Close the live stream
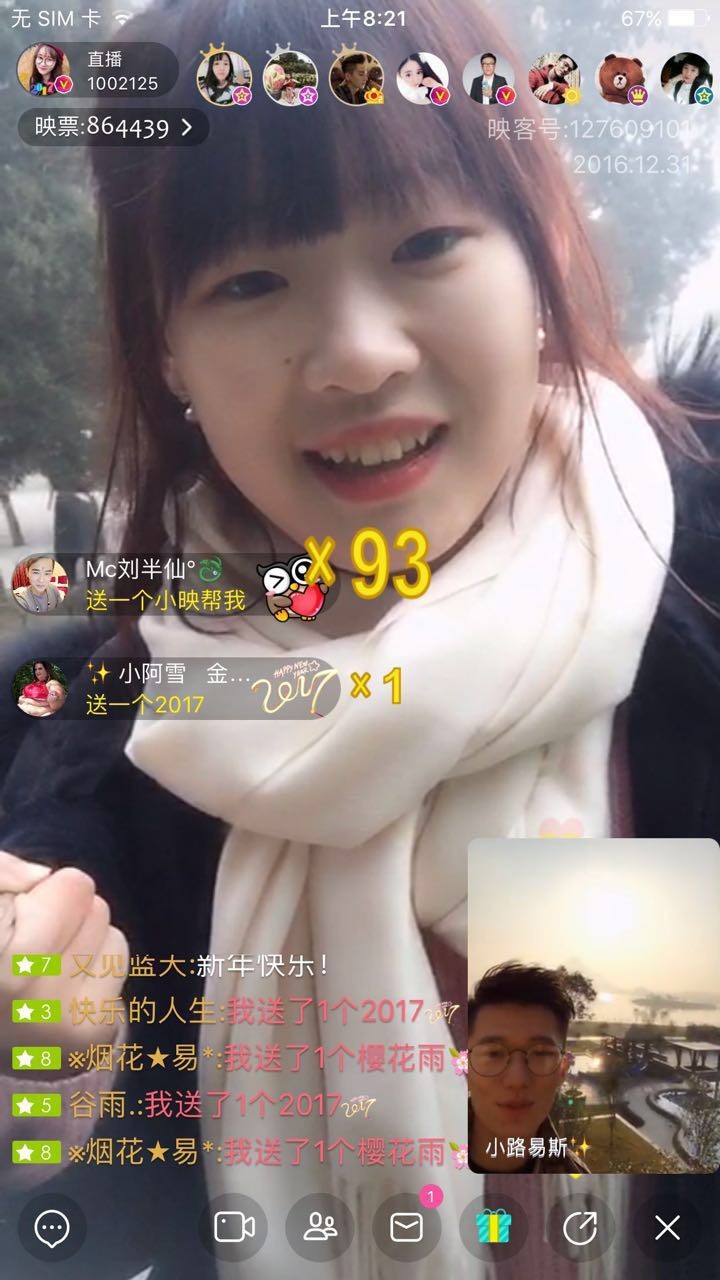This screenshot has width=720, height=1280. (x=667, y=1227)
